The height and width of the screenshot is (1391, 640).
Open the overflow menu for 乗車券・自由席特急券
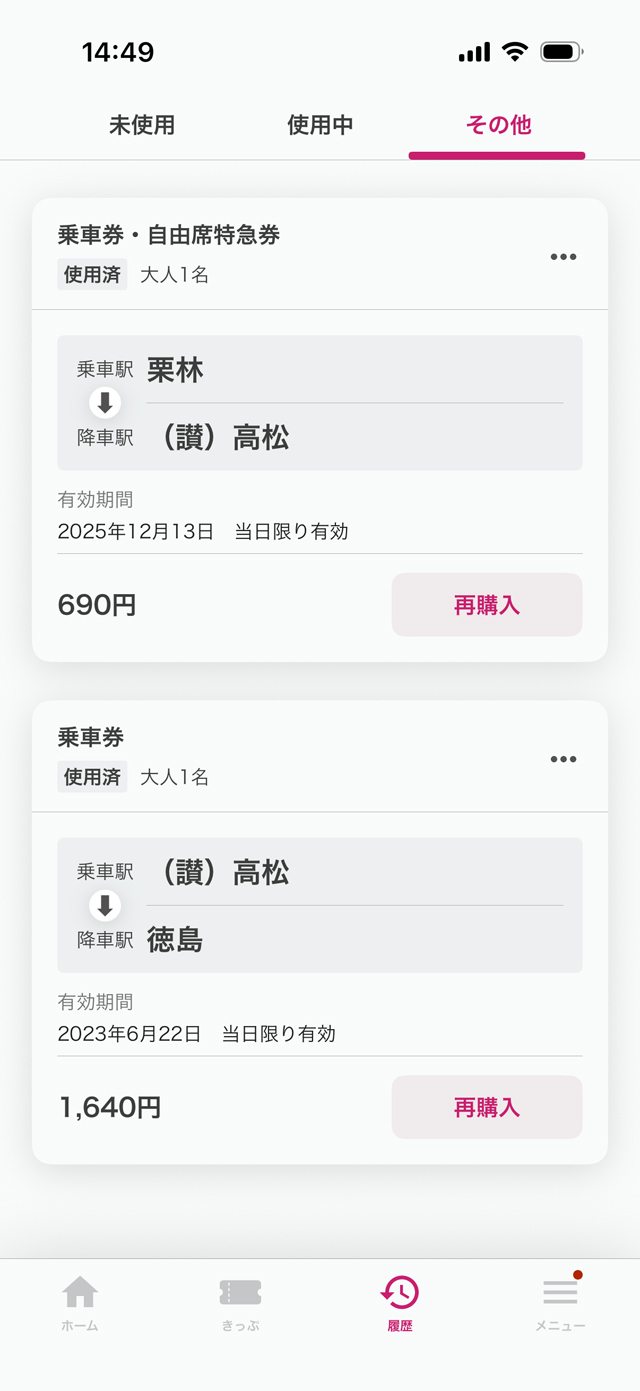pyautogui.click(x=563, y=257)
